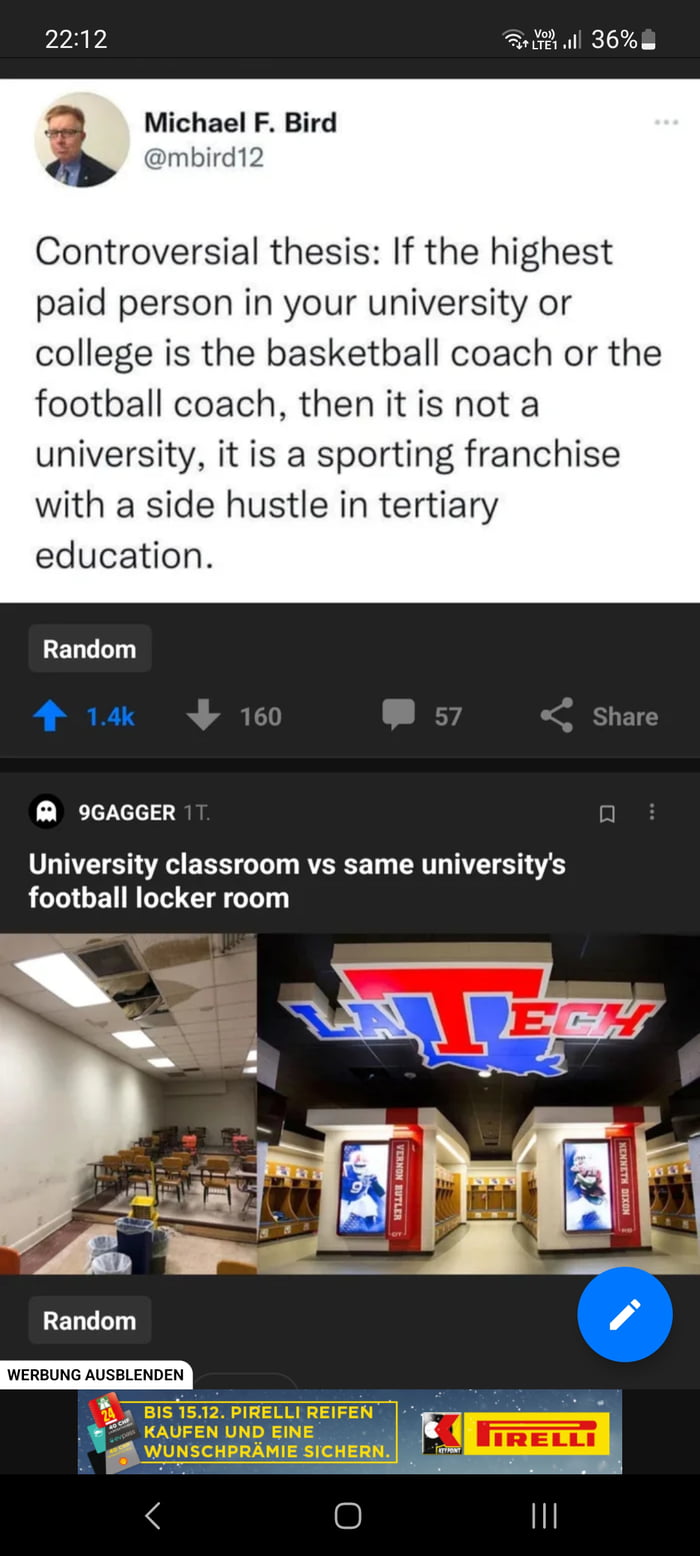Tap the Random tag under the tweet image

pos(89,649)
